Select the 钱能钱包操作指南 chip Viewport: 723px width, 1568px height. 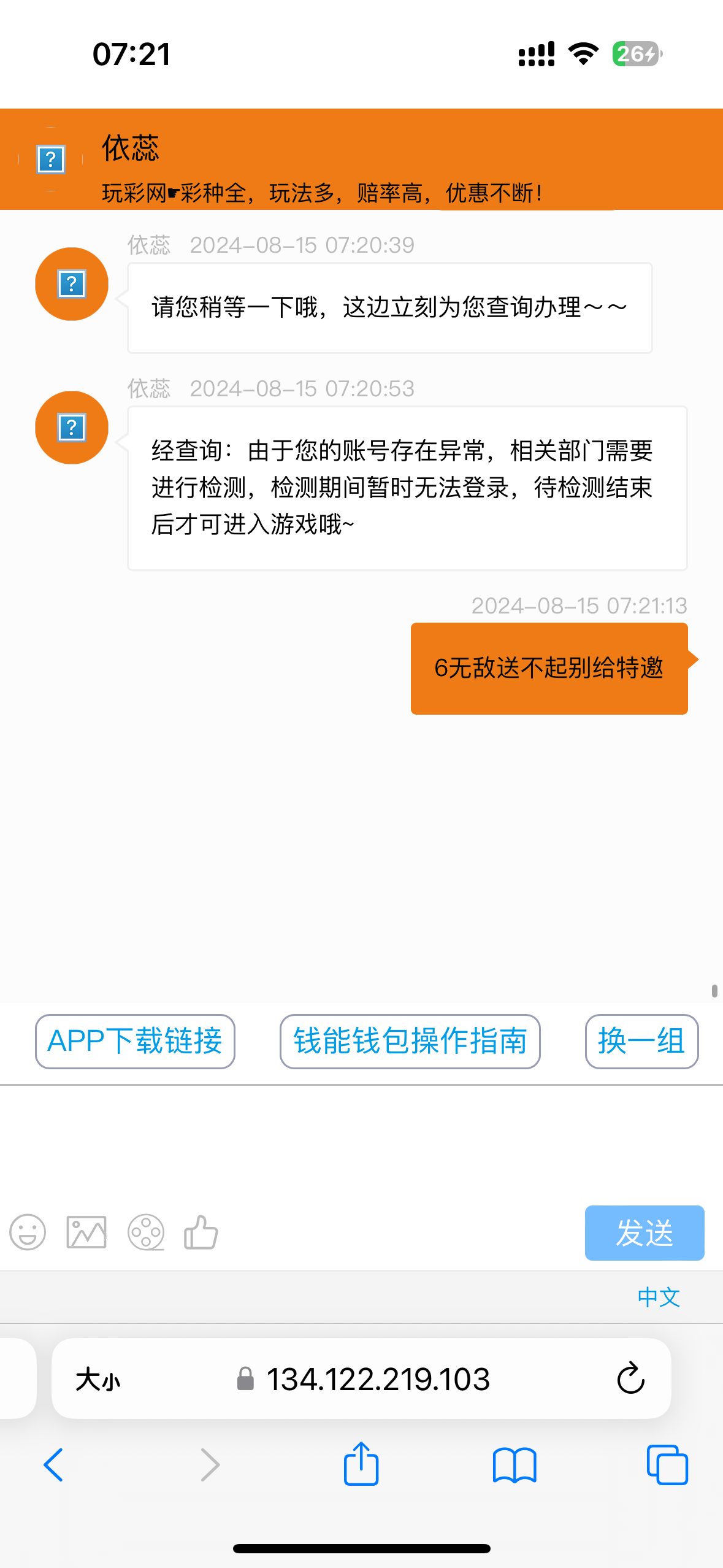point(410,1041)
